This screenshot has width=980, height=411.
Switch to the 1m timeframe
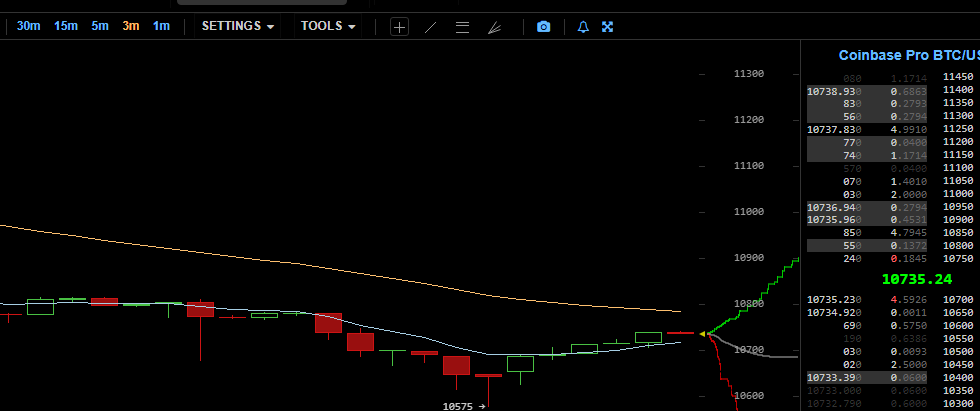point(161,26)
